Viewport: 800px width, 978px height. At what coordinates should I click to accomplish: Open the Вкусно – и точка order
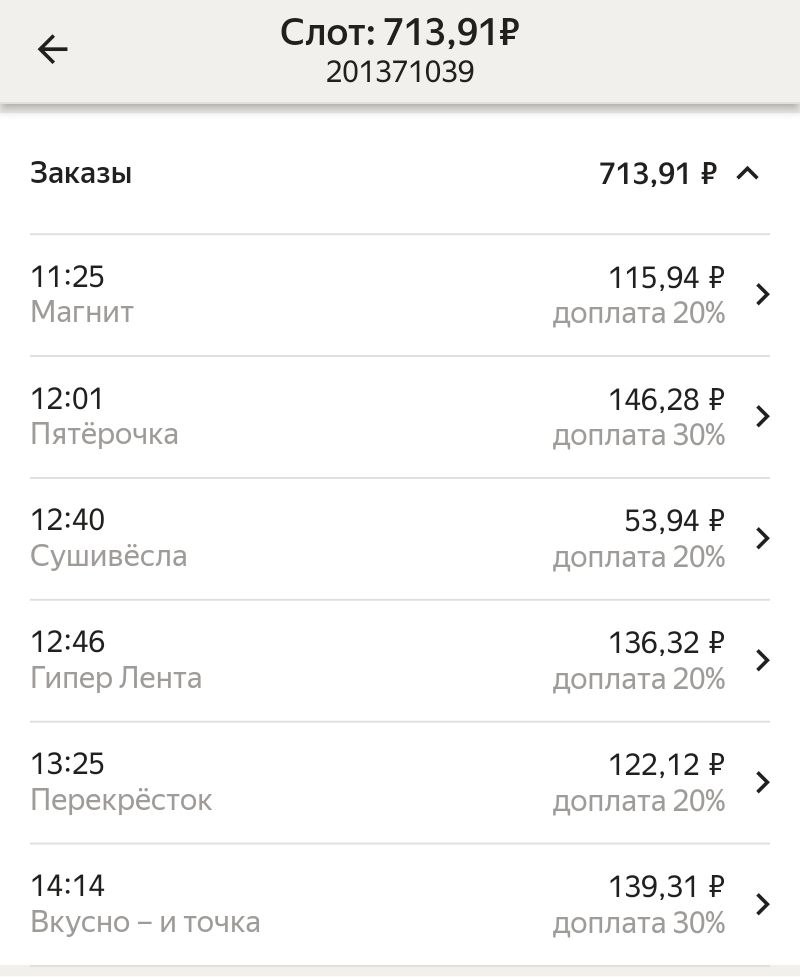[x=400, y=904]
